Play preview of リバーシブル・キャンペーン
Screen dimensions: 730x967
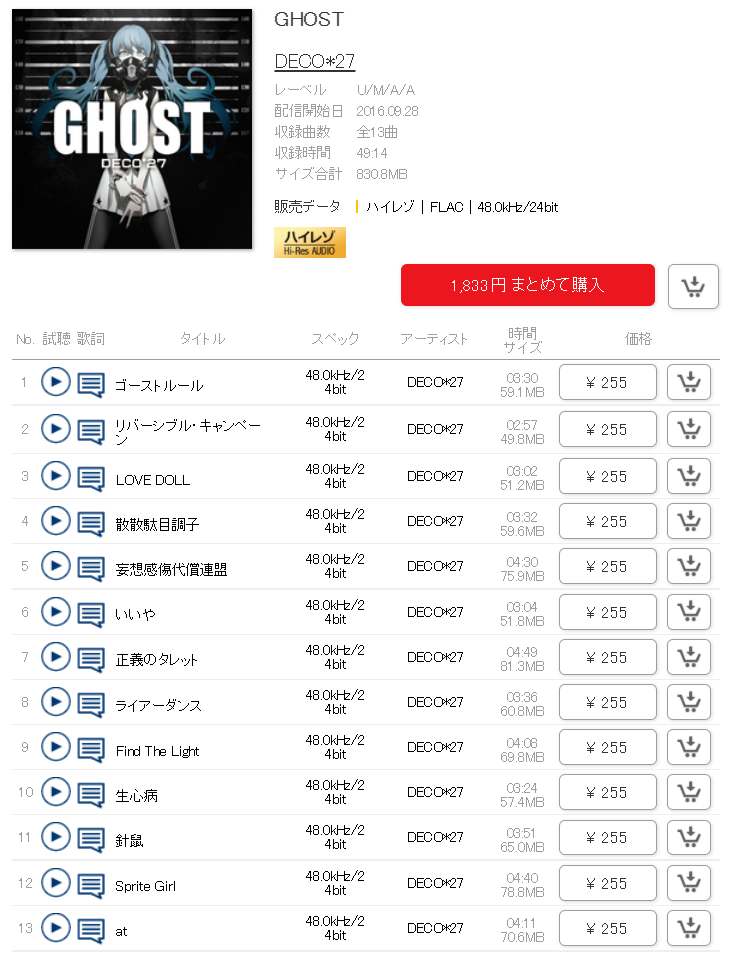point(56,428)
